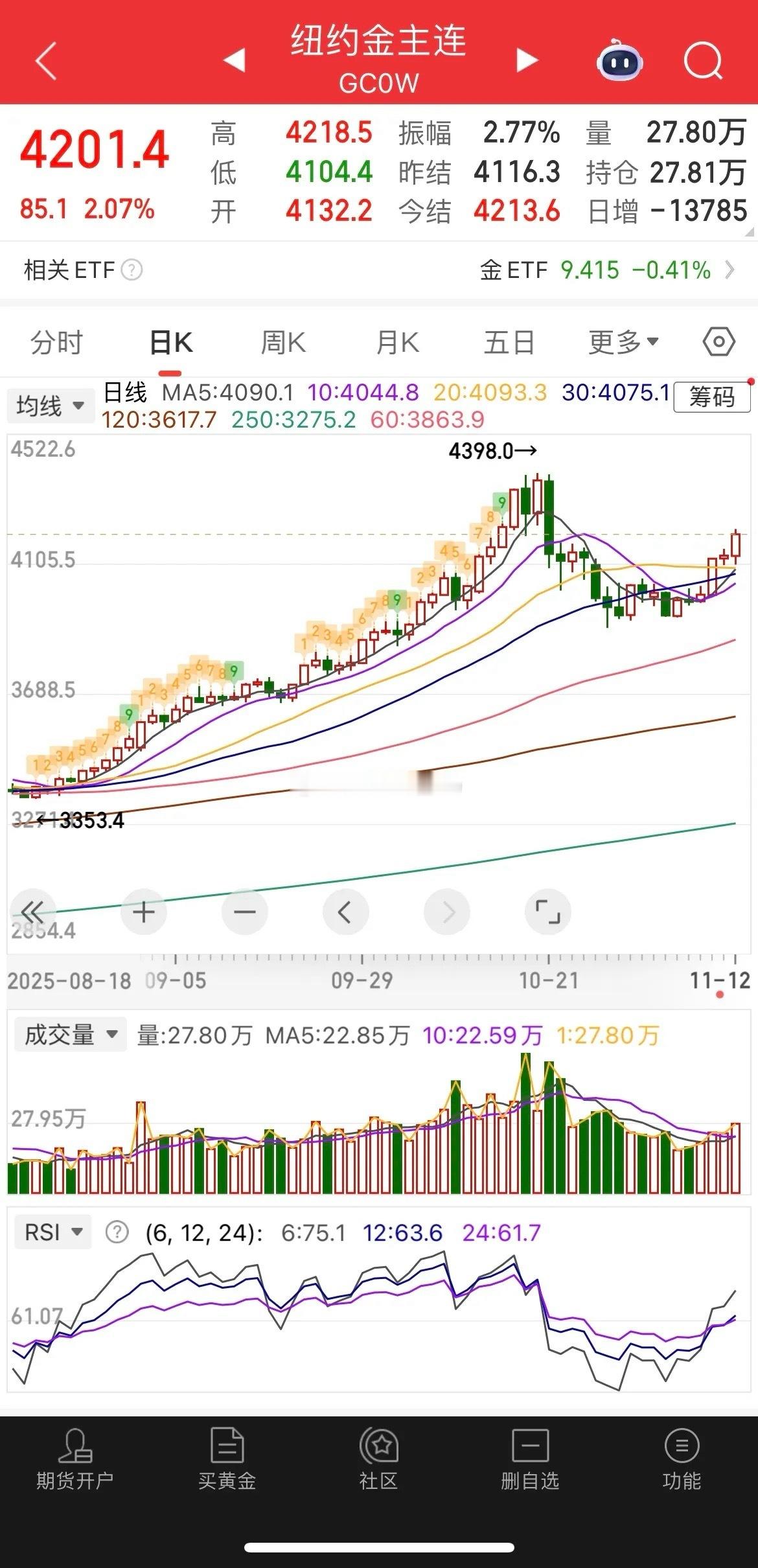The width and height of the screenshot is (758, 1568).
Task: Switch to the previous contract with left triangle
Action: pyautogui.click(x=235, y=60)
